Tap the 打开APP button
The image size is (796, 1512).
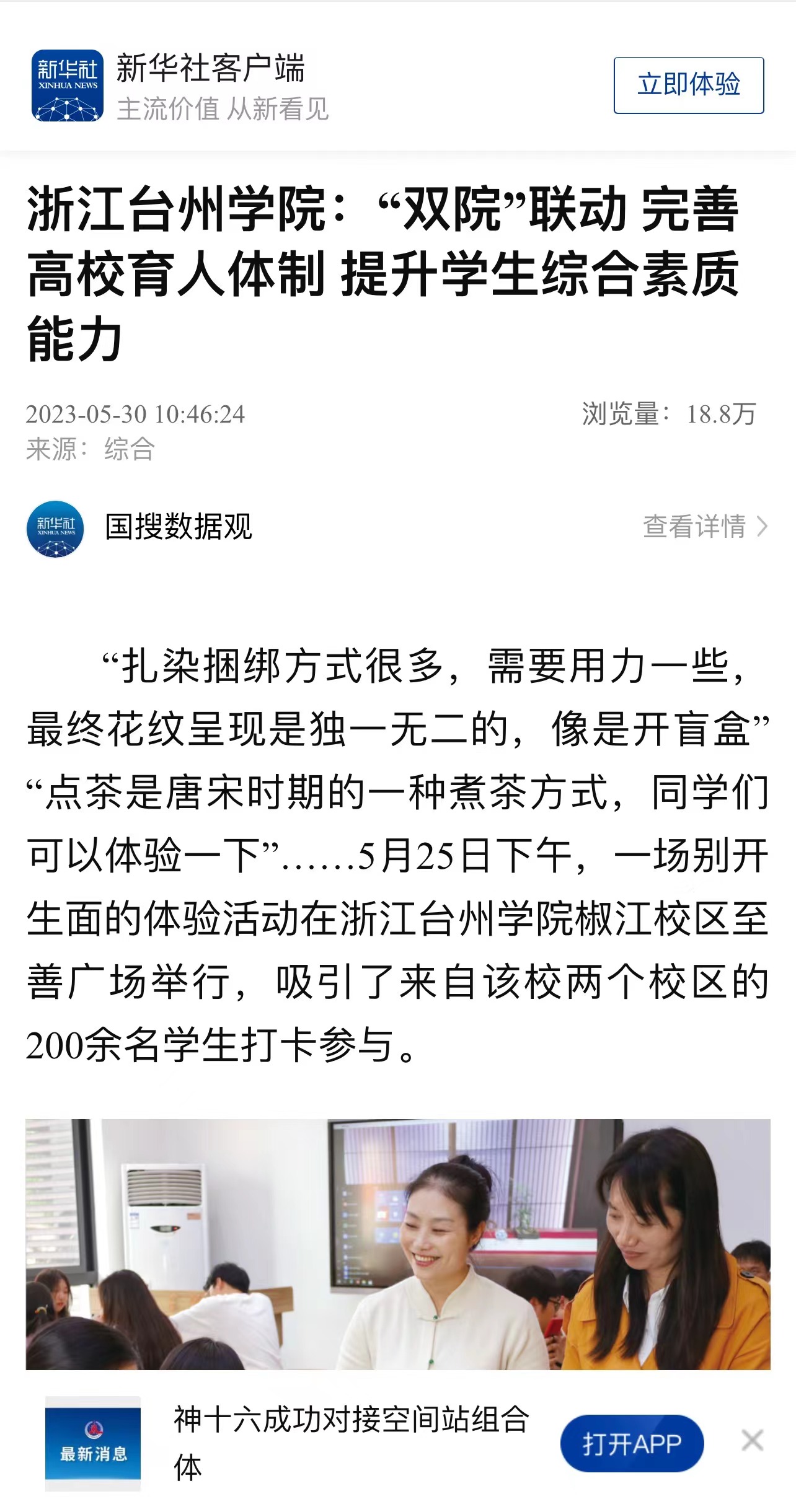point(632,1443)
